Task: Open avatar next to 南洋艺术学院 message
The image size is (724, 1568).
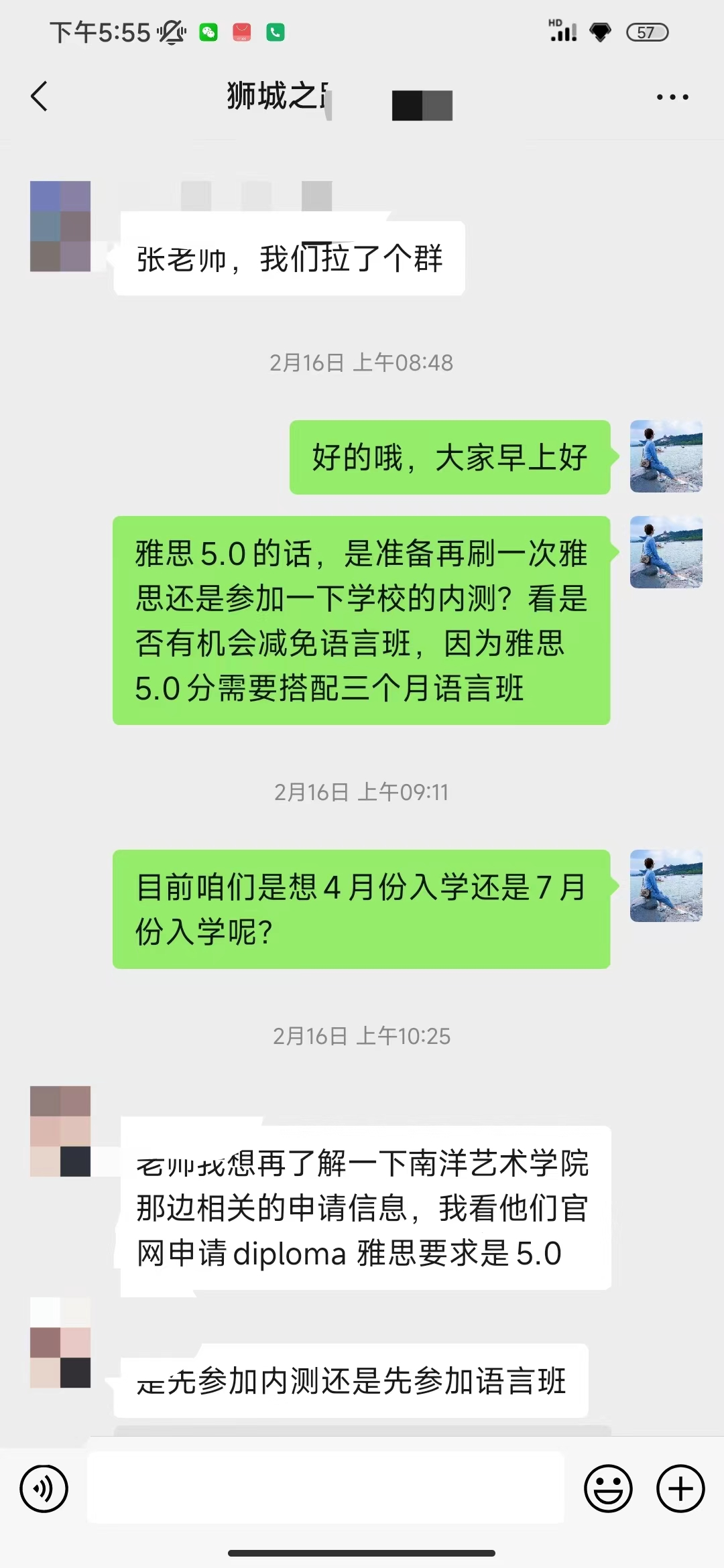Action: point(60,1131)
